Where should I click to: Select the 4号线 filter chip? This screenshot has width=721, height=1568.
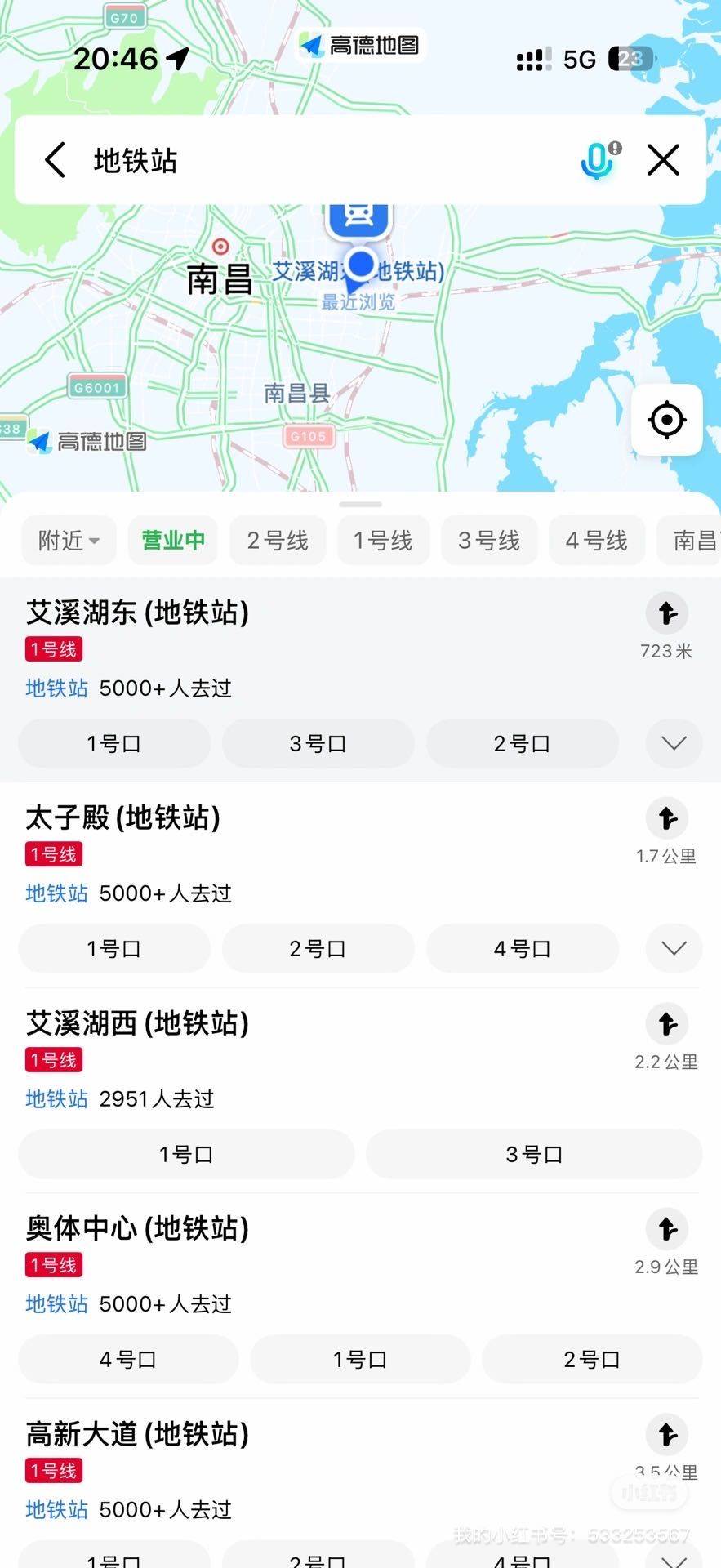click(x=596, y=541)
